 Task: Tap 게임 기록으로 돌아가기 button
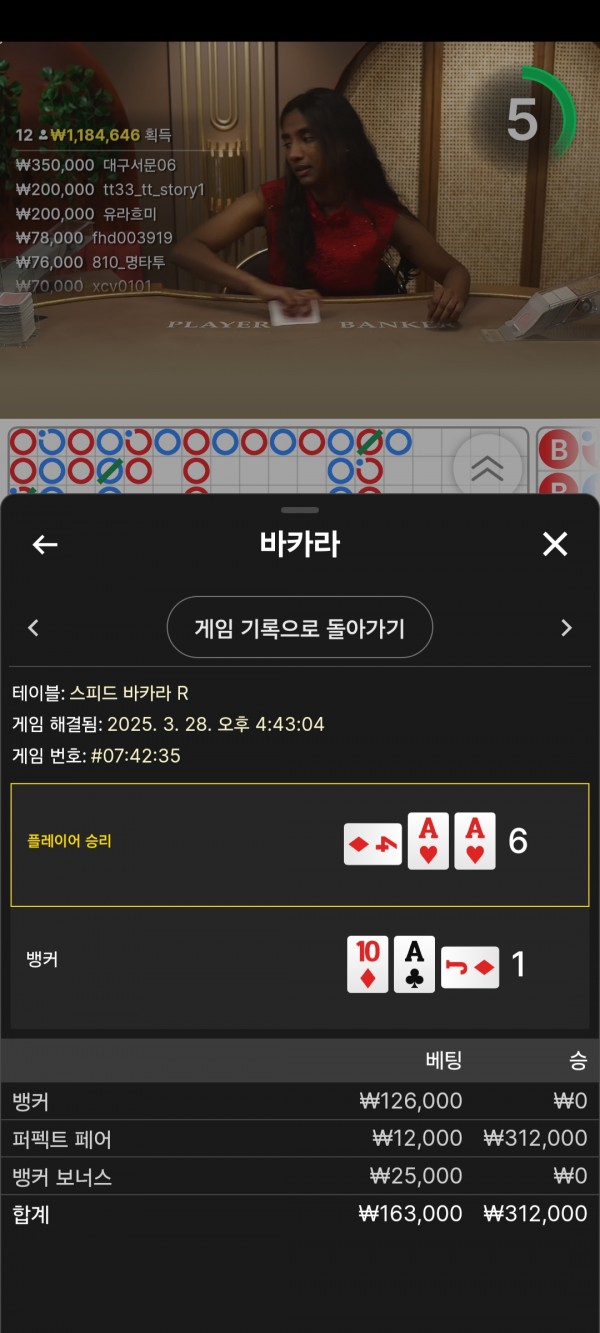click(x=299, y=627)
